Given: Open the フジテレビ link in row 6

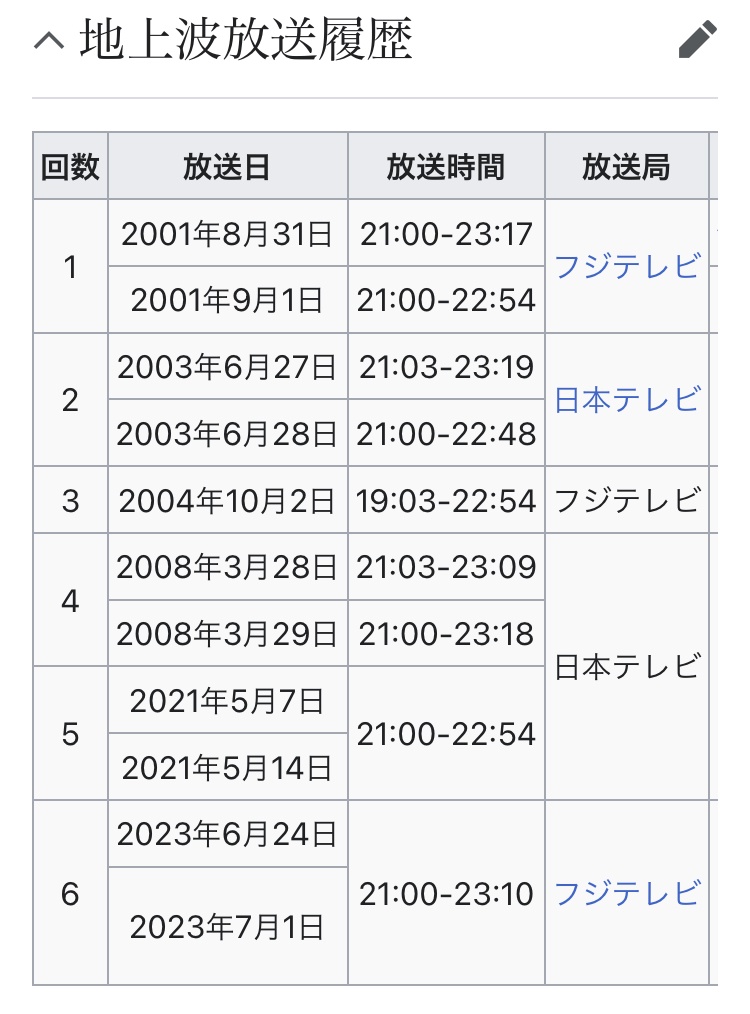Looking at the screenshot, I should coord(627,893).
